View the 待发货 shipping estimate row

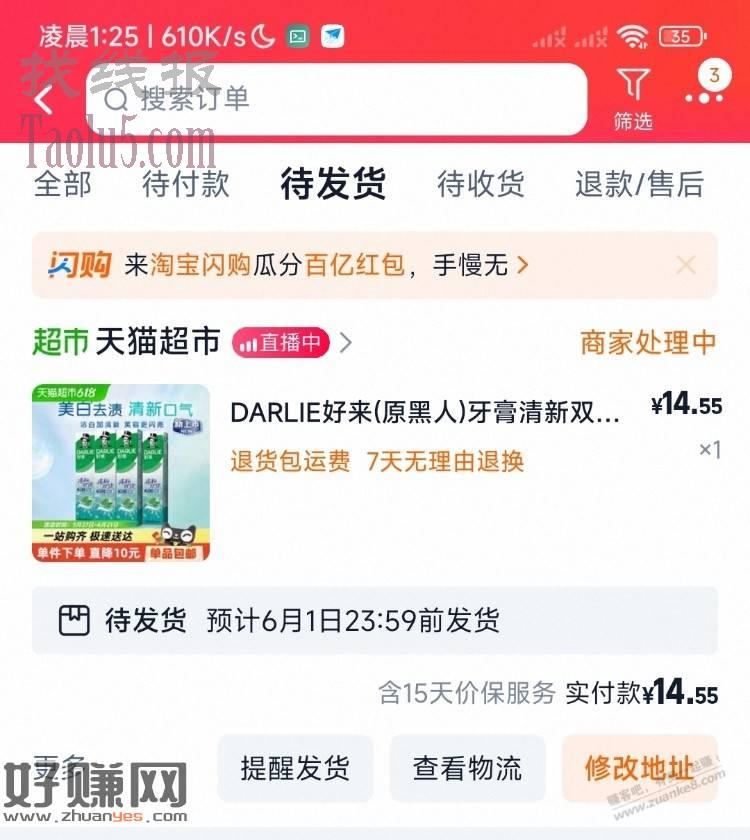tap(374, 621)
